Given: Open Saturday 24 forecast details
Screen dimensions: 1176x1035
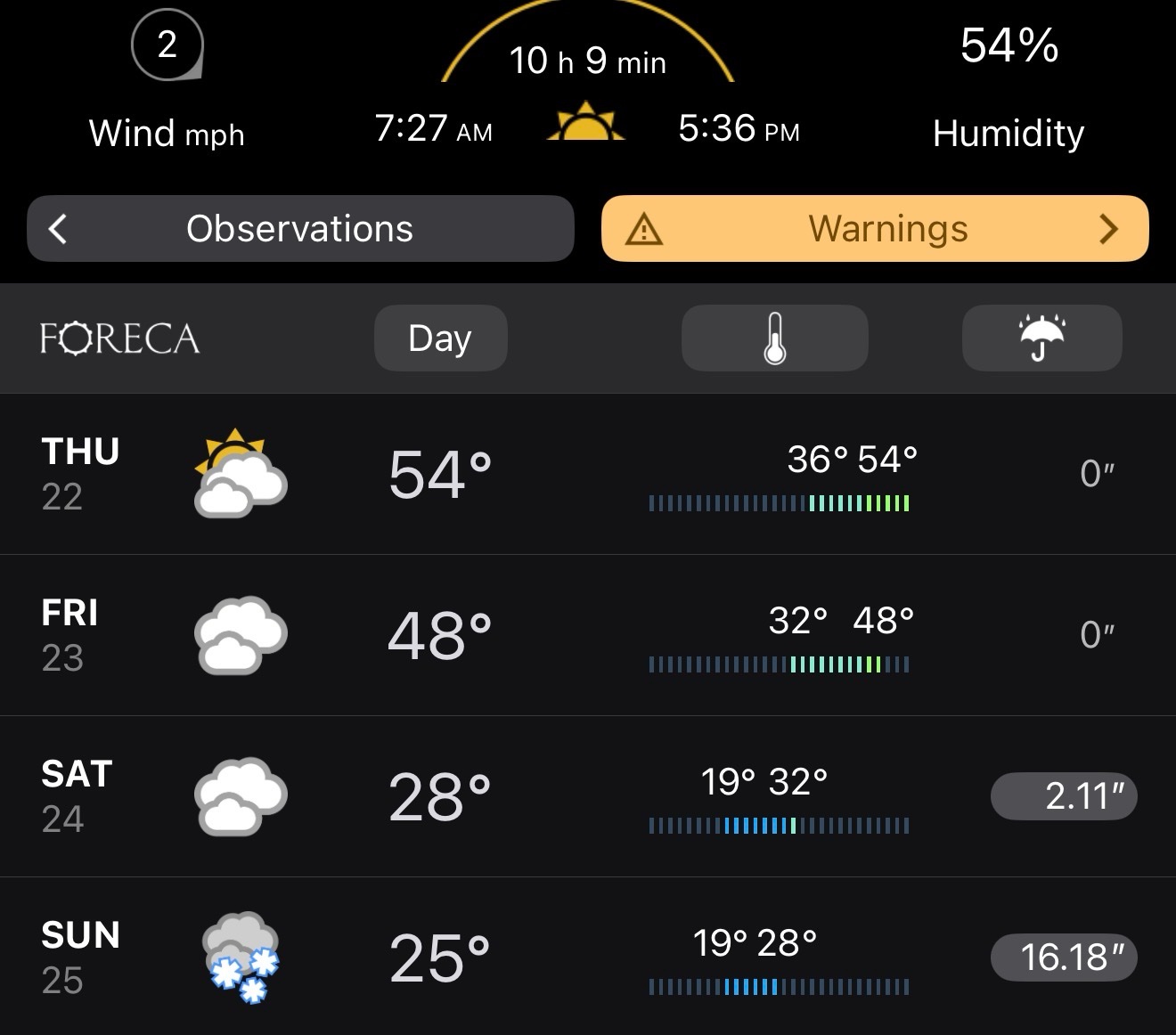Looking at the screenshot, I should pos(588,796).
